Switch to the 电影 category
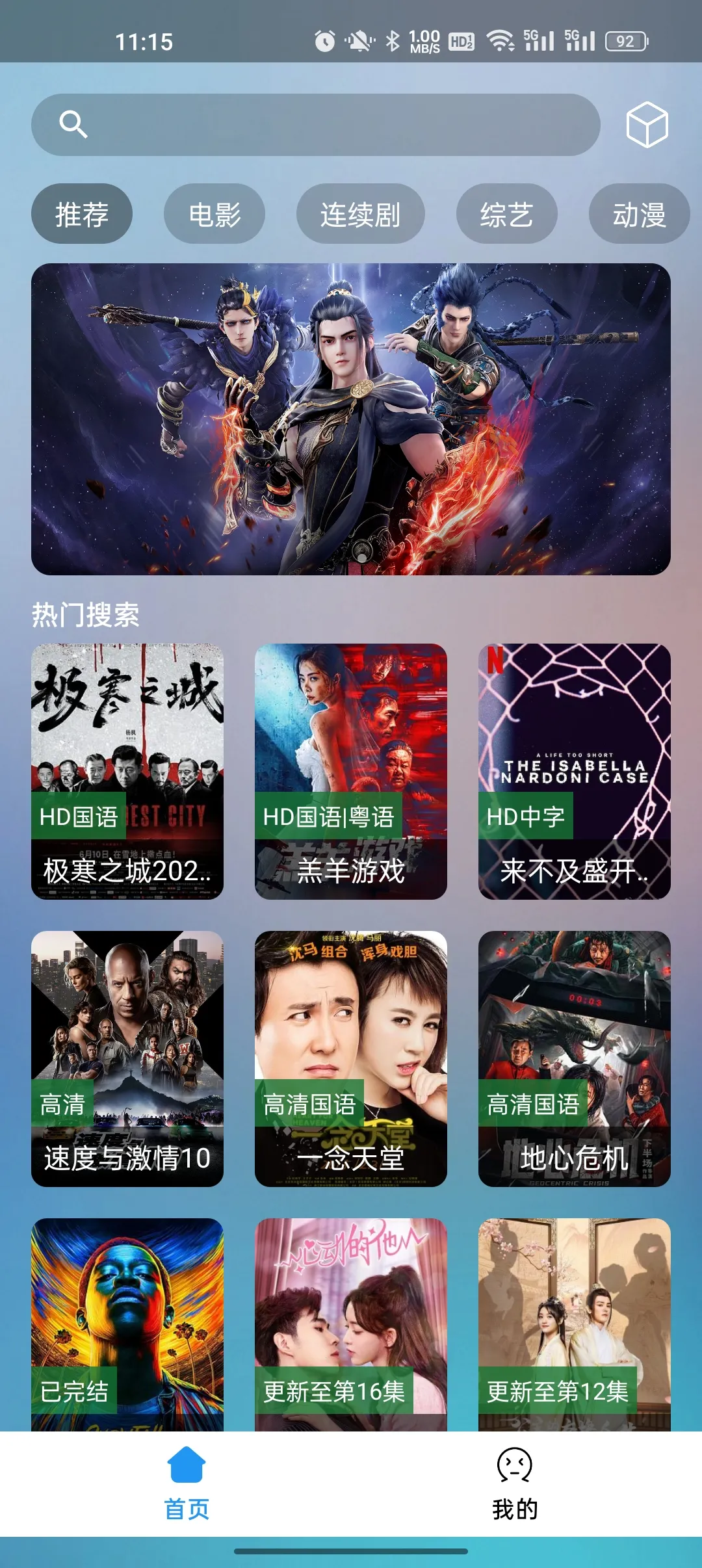The width and height of the screenshot is (702, 1568). pos(214,214)
